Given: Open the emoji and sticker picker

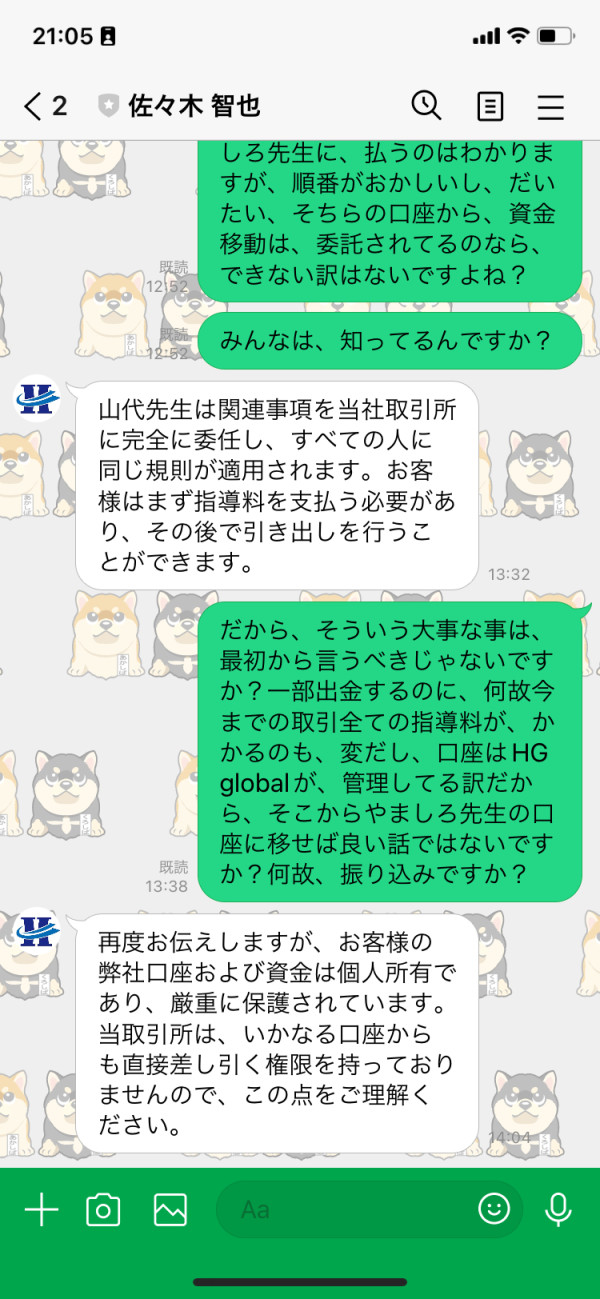Looking at the screenshot, I should [x=494, y=1210].
